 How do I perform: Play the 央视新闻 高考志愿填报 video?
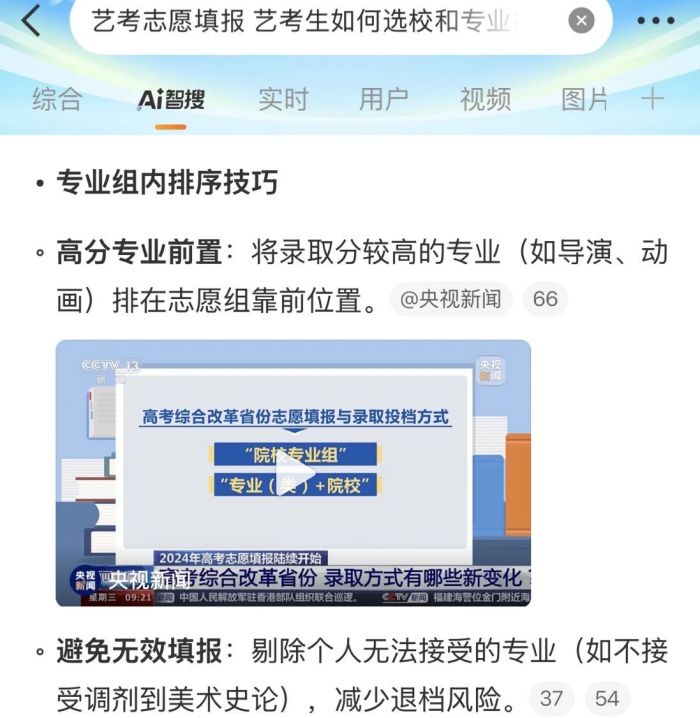pyautogui.click(x=293, y=472)
